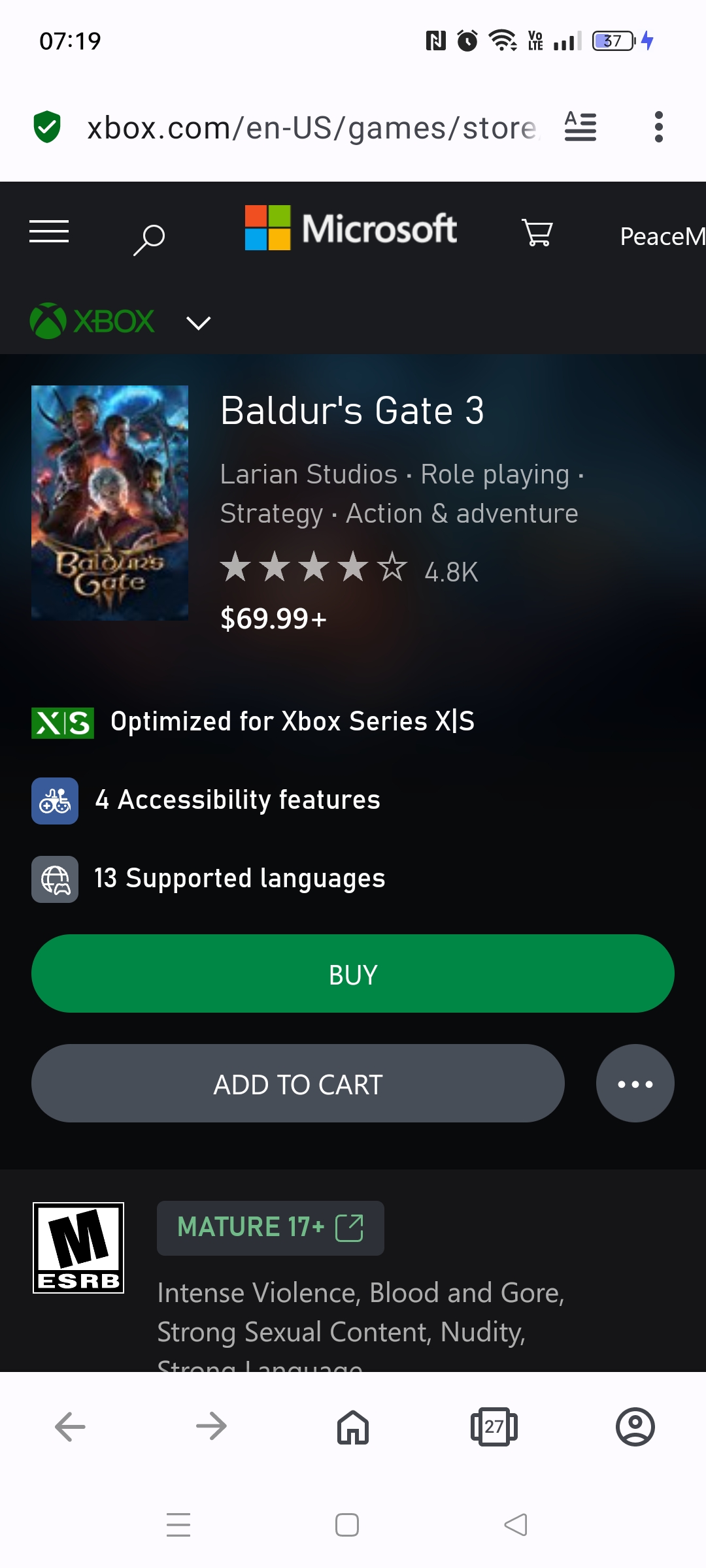Image resolution: width=706 pixels, height=1568 pixels.
Task: Add Baldur's Gate 3 to cart
Action: point(298,1083)
